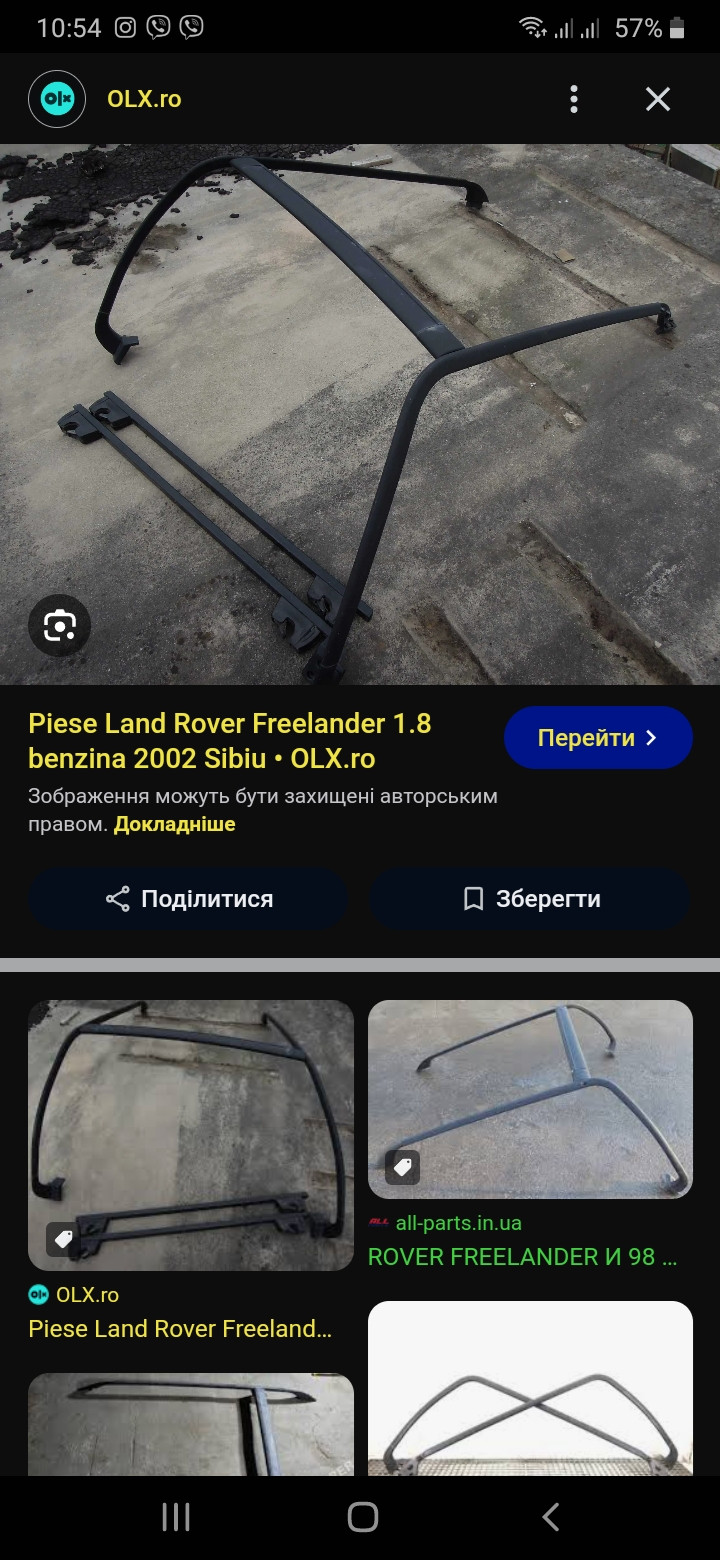Close the image viewer
Viewport: 720px width, 1560px height.
pos(657,99)
